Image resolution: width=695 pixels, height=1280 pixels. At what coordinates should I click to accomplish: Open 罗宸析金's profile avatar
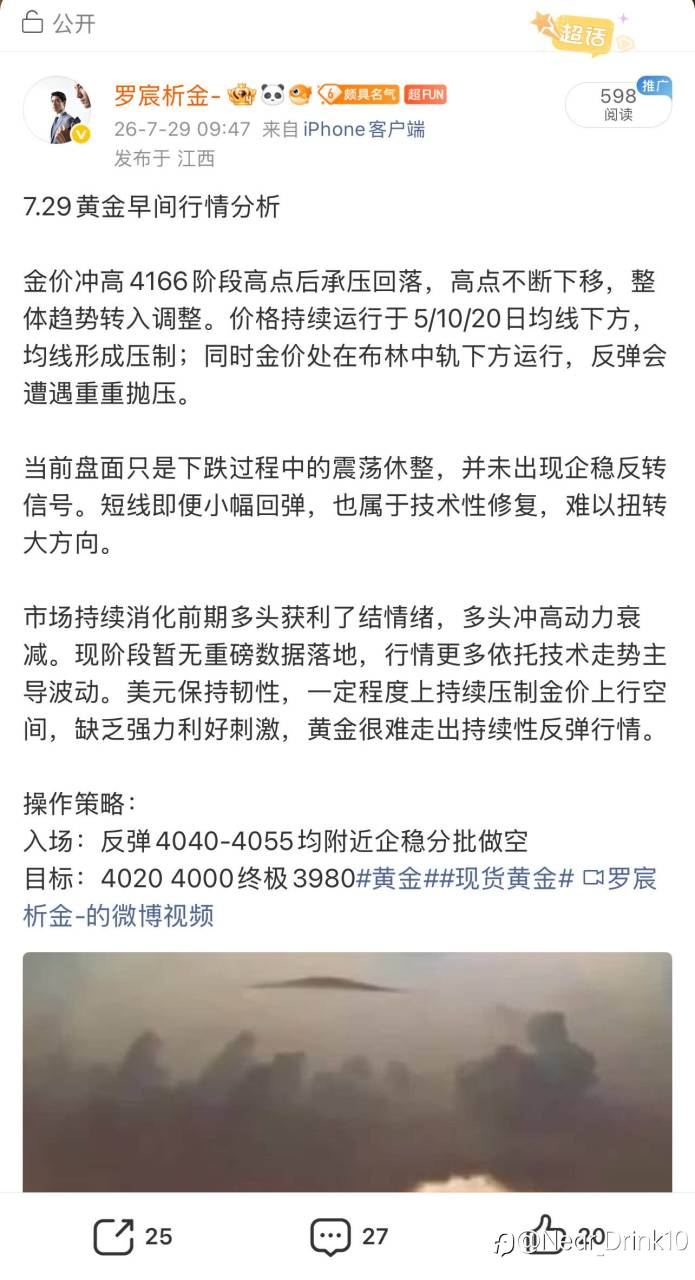(57, 110)
